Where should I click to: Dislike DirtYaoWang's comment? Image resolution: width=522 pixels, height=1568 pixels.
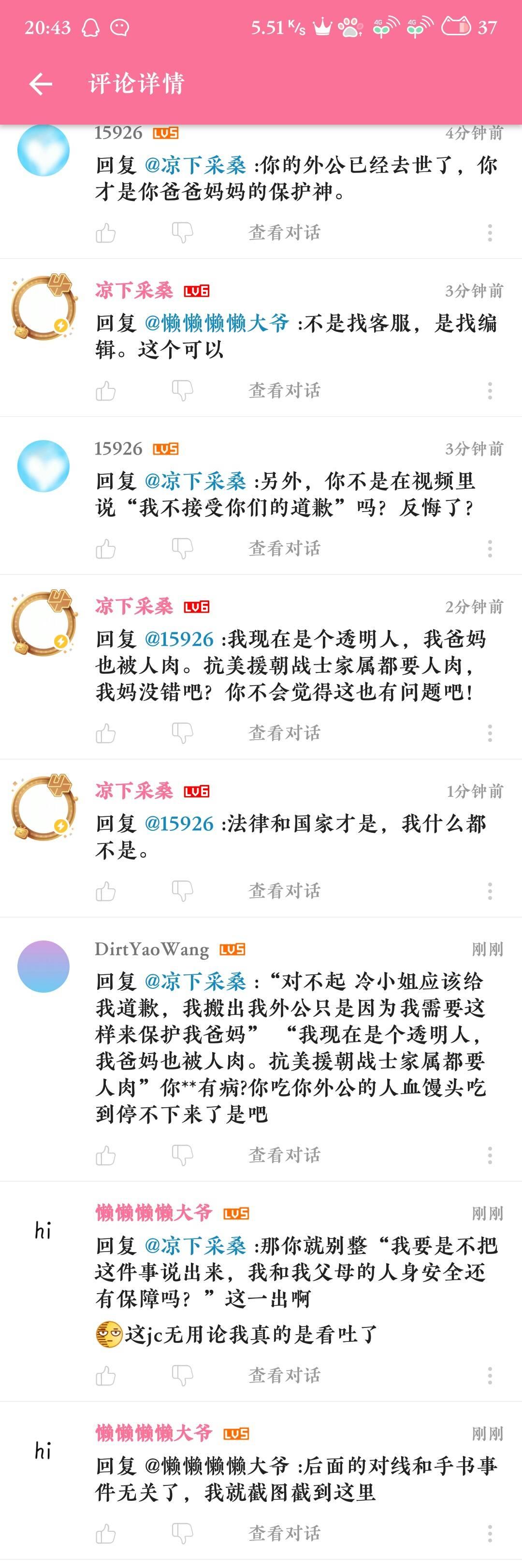click(x=182, y=1155)
